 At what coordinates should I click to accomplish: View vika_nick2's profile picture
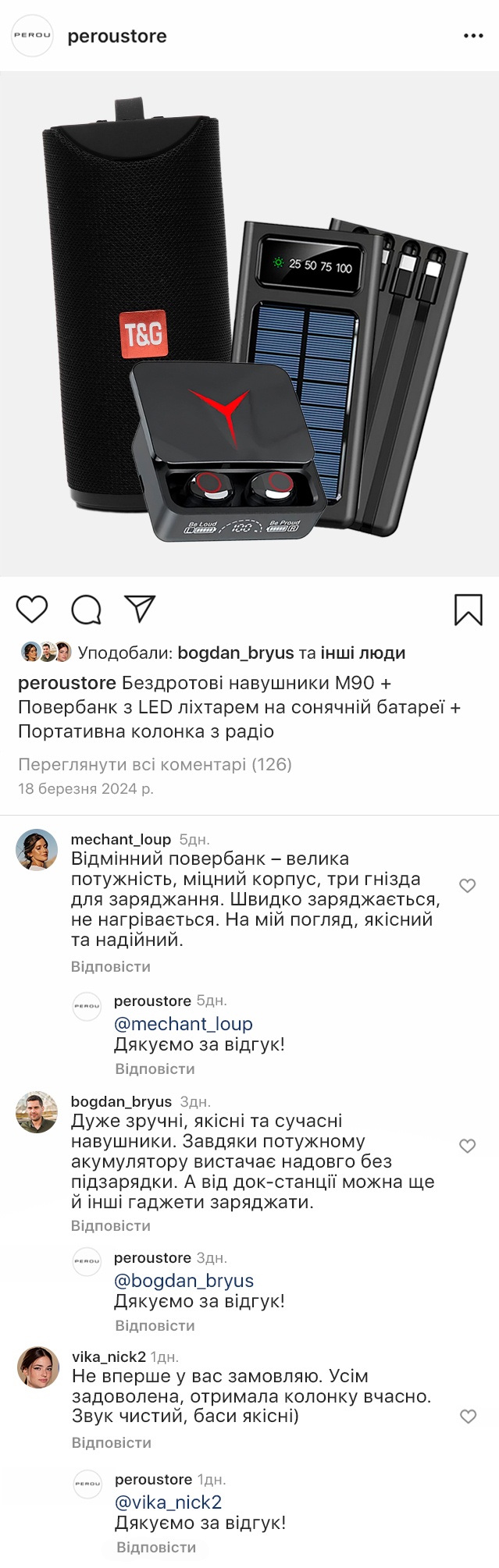pyautogui.click(x=38, y=1367)
